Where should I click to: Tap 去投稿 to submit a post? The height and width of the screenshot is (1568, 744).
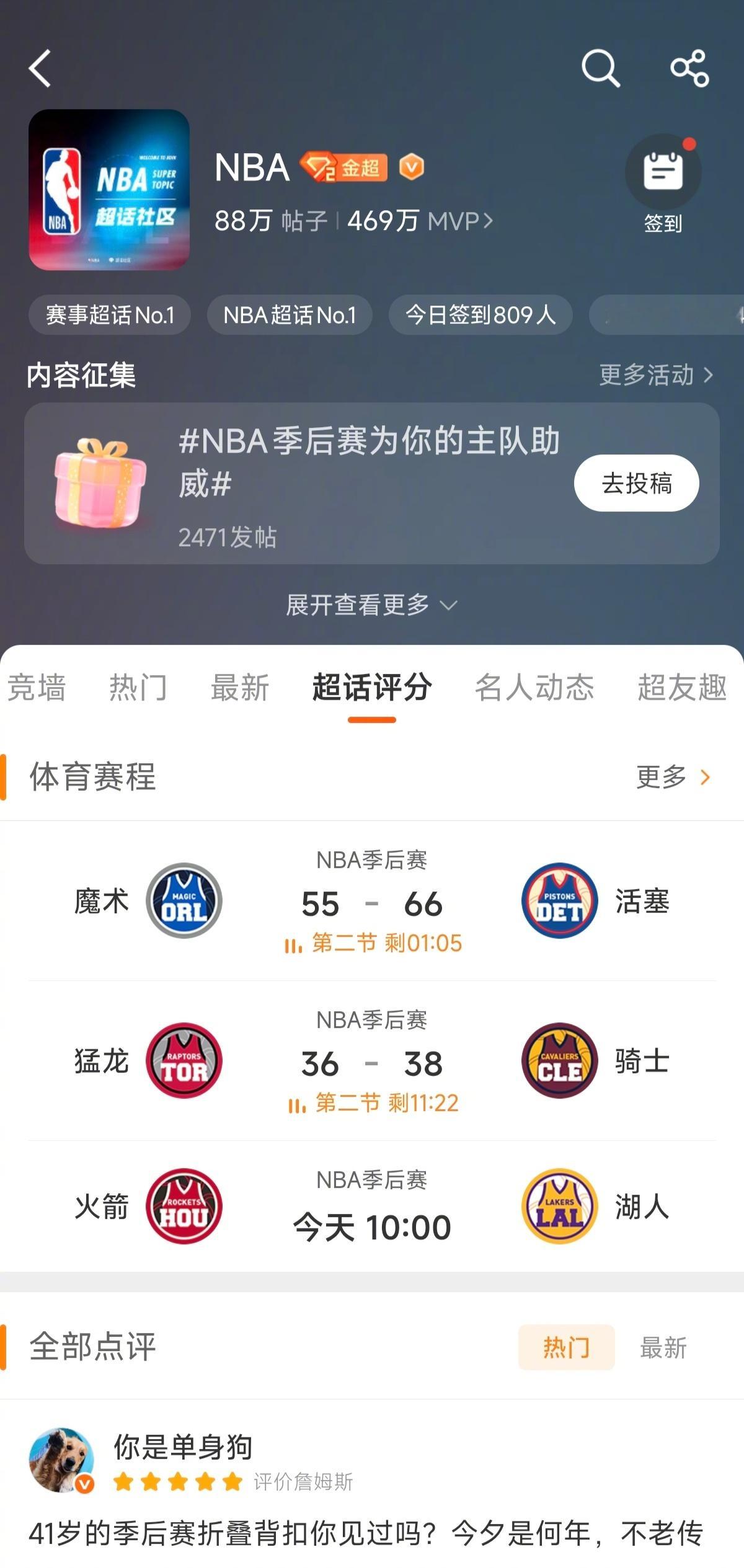[636, 483]
